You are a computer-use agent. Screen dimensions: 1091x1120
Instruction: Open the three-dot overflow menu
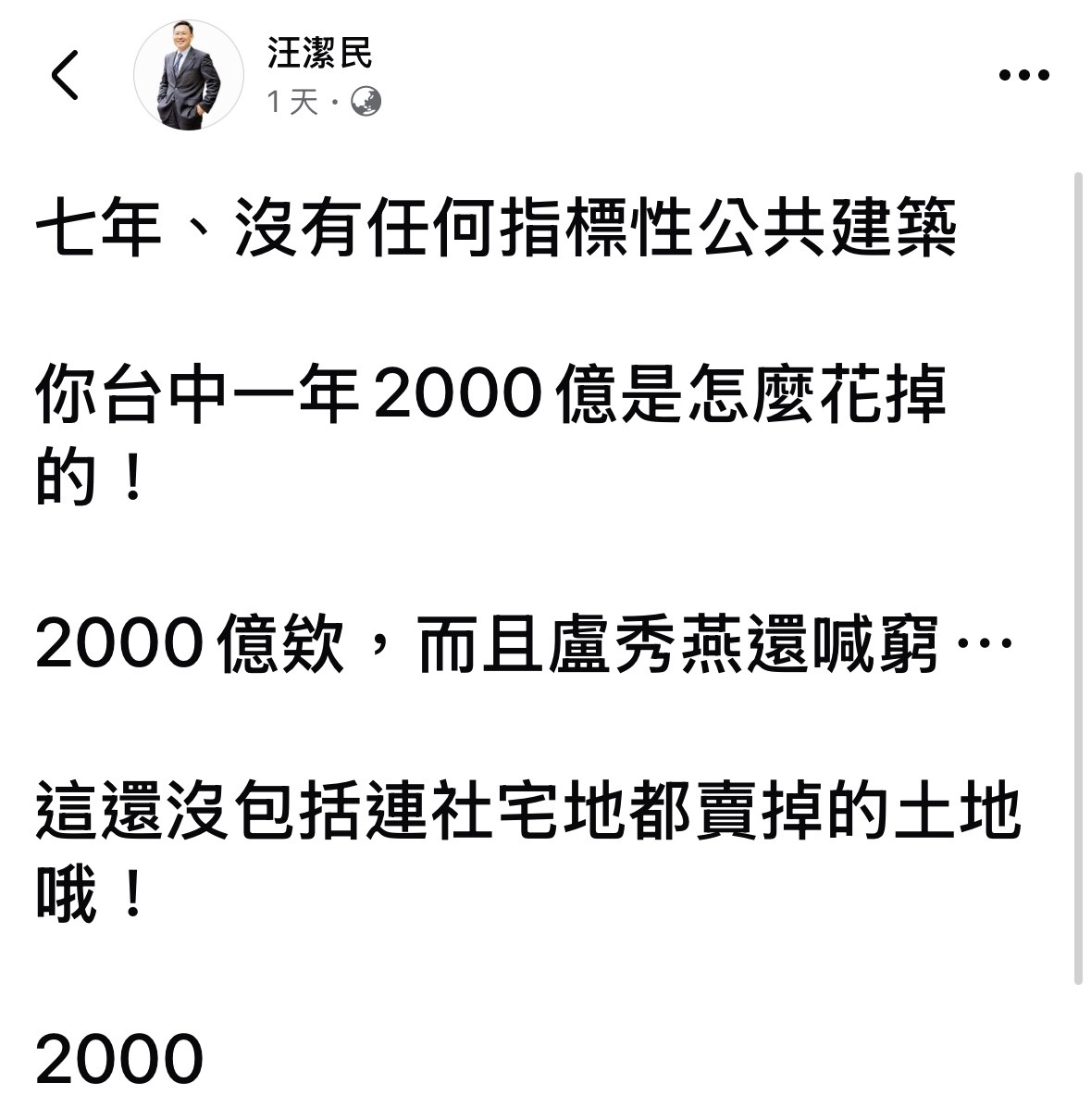click(x=1024, y=75)
